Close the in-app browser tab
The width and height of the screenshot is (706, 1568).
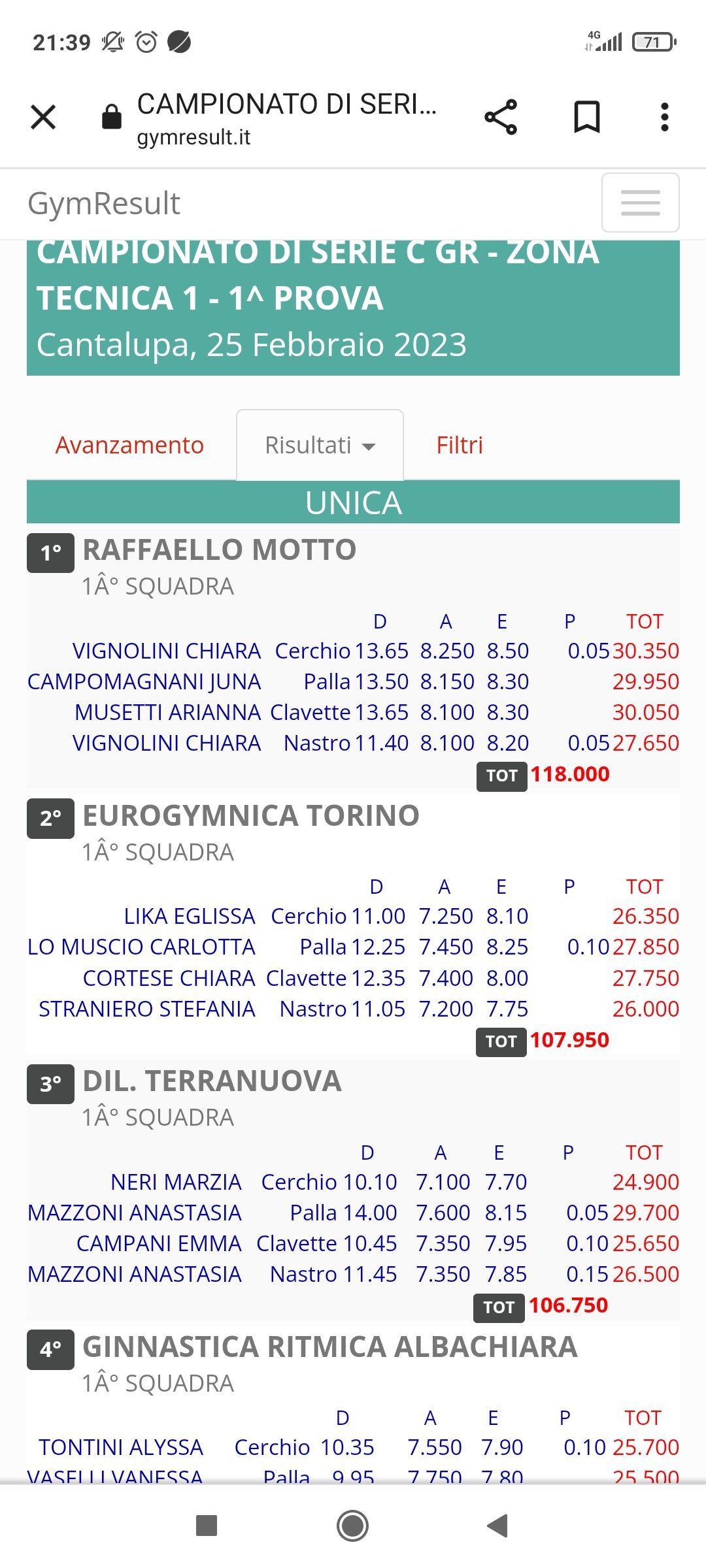click(x=43, y=118)
